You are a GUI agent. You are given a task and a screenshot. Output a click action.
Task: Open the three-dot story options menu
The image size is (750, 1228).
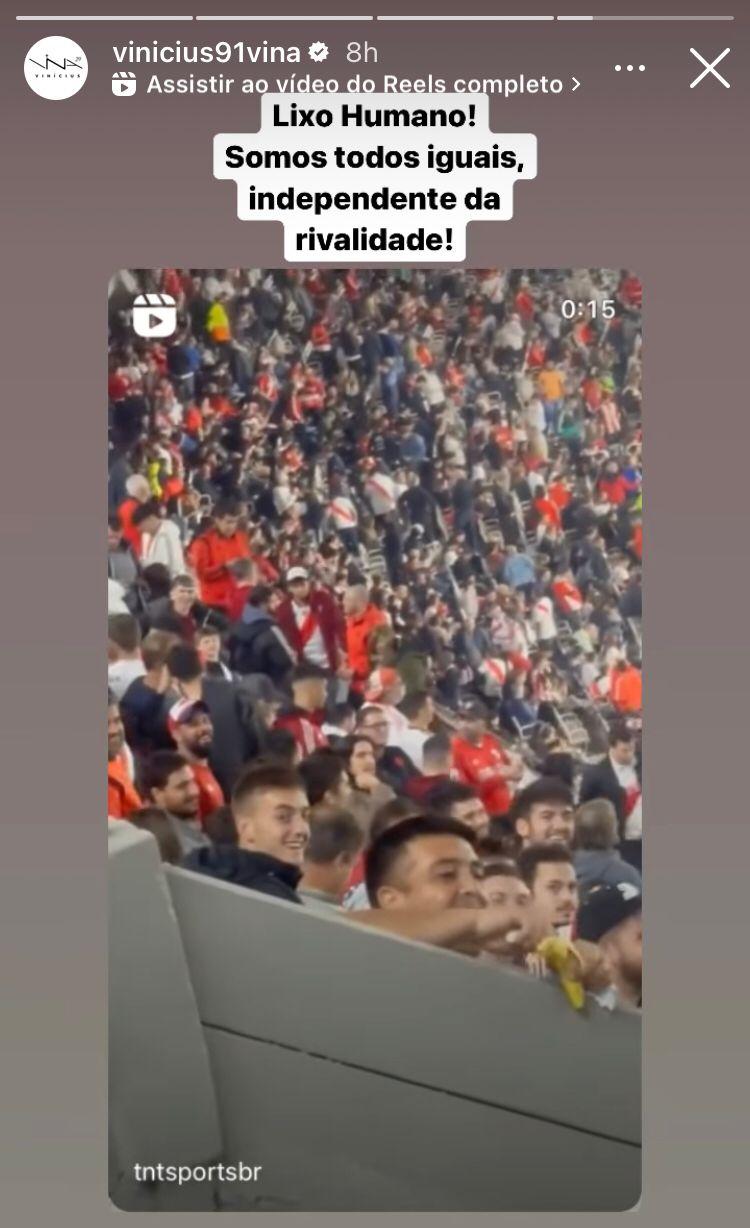629,68
